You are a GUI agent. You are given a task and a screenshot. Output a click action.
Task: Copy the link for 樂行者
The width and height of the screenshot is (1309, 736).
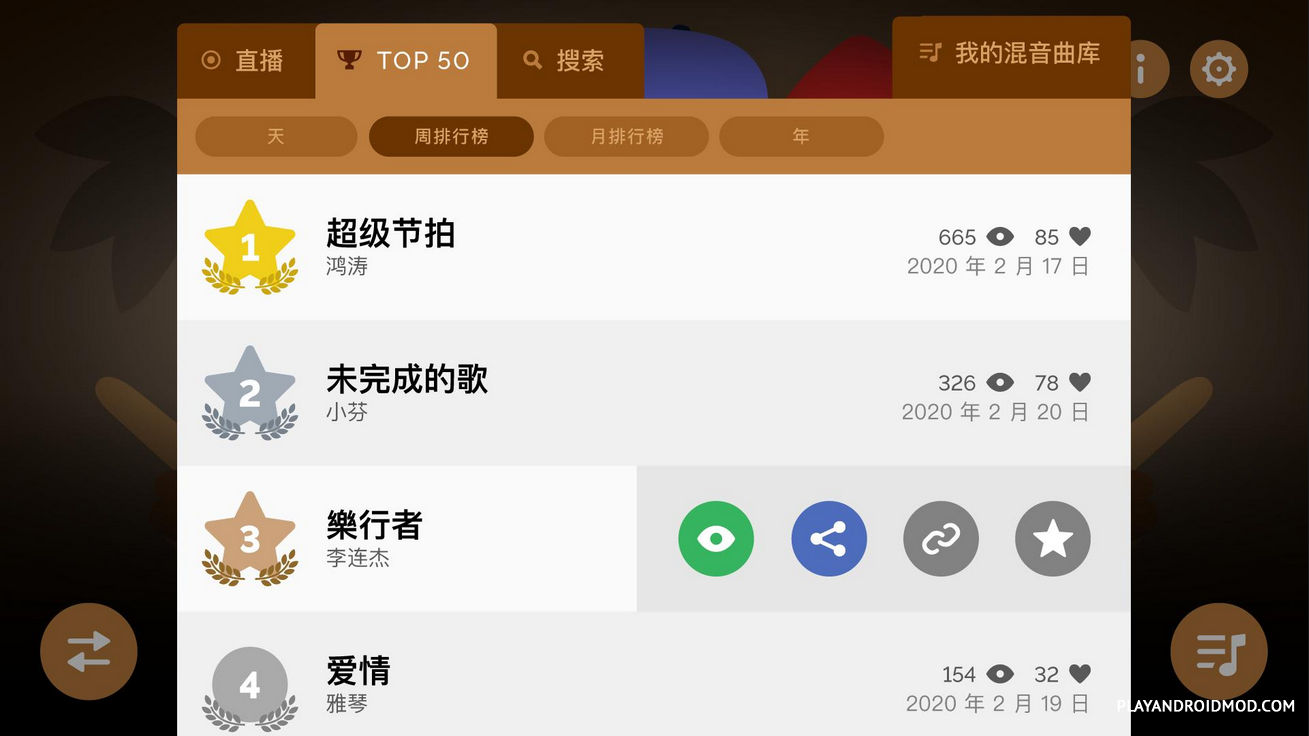click(940, 539)
